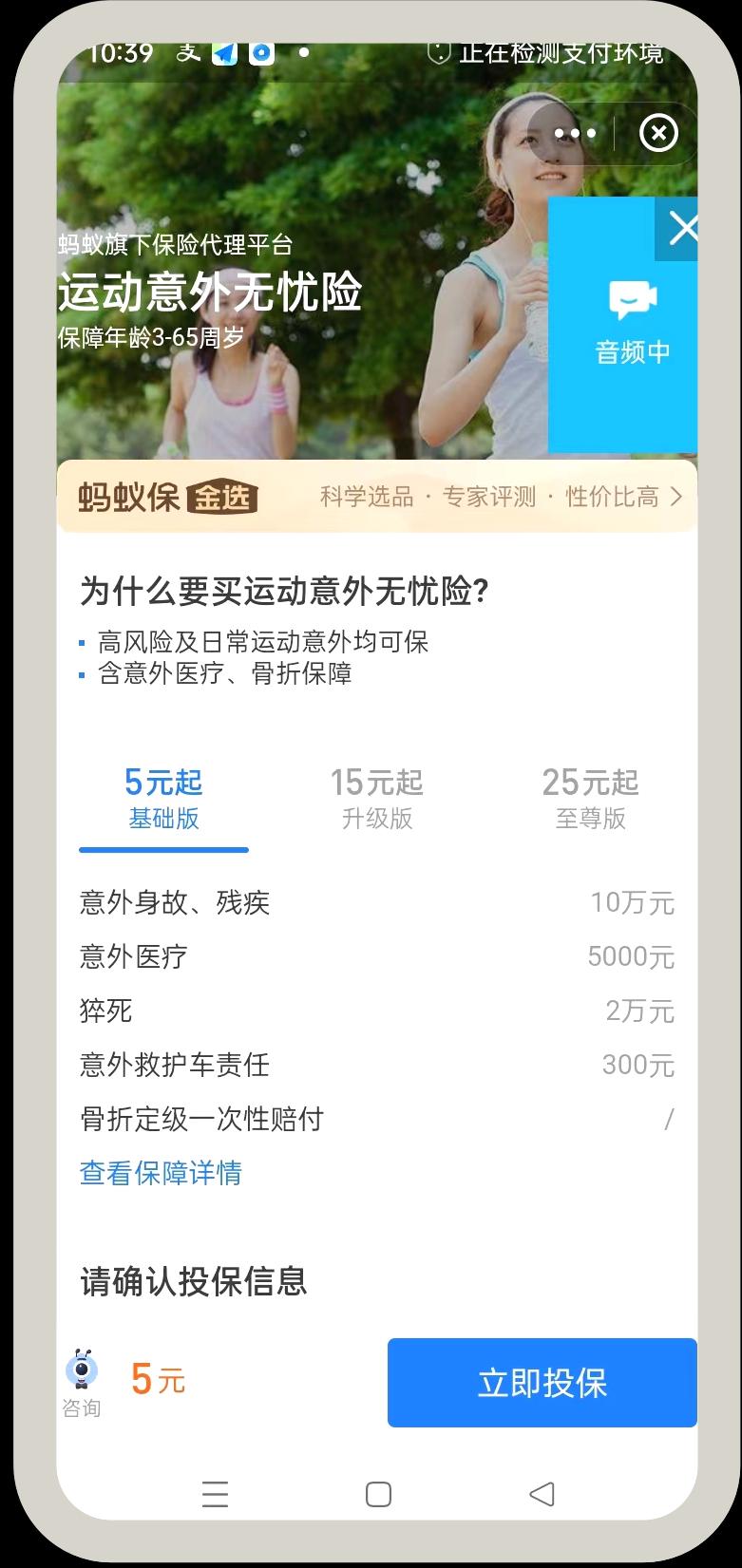Open the mini-program three-dot menu
Viewport: 742px width, 1568px height.
pos(575,134)
